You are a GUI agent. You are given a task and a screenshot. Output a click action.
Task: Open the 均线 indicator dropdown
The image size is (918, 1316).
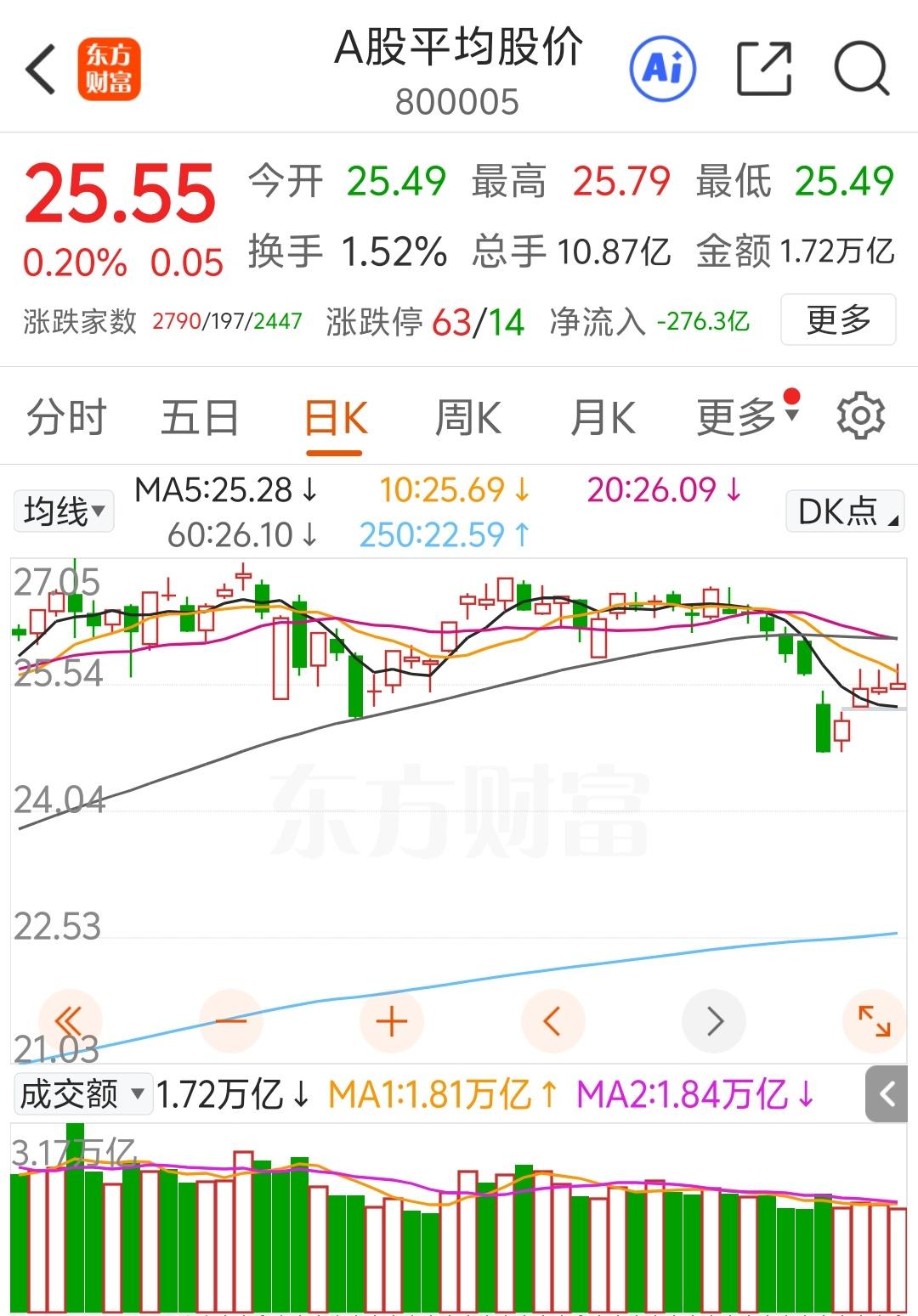(x=63, y=511)
